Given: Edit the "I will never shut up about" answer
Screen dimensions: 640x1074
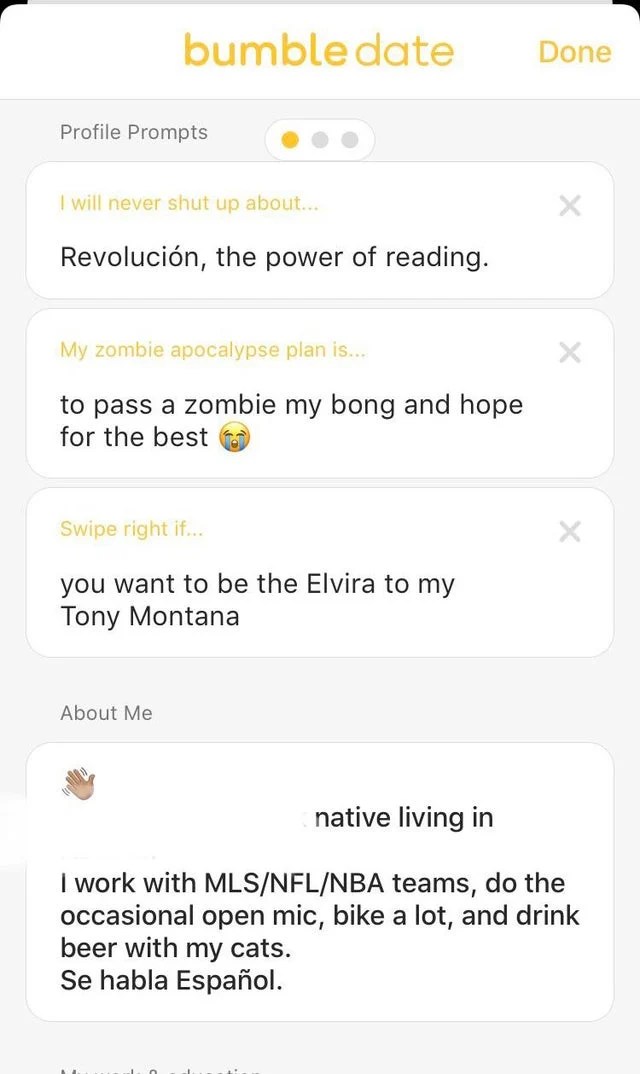Looking at the screenshot, I should click(x=274, y=258).
